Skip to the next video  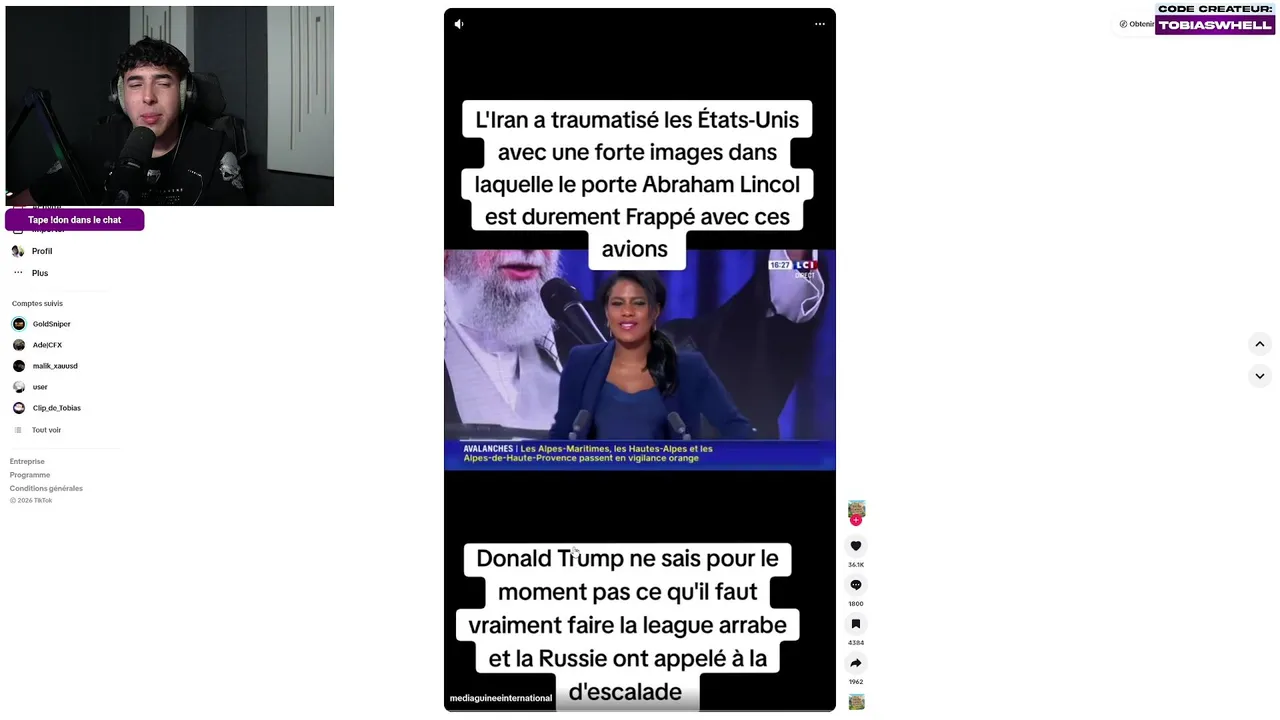click(x=1260, y=376)
